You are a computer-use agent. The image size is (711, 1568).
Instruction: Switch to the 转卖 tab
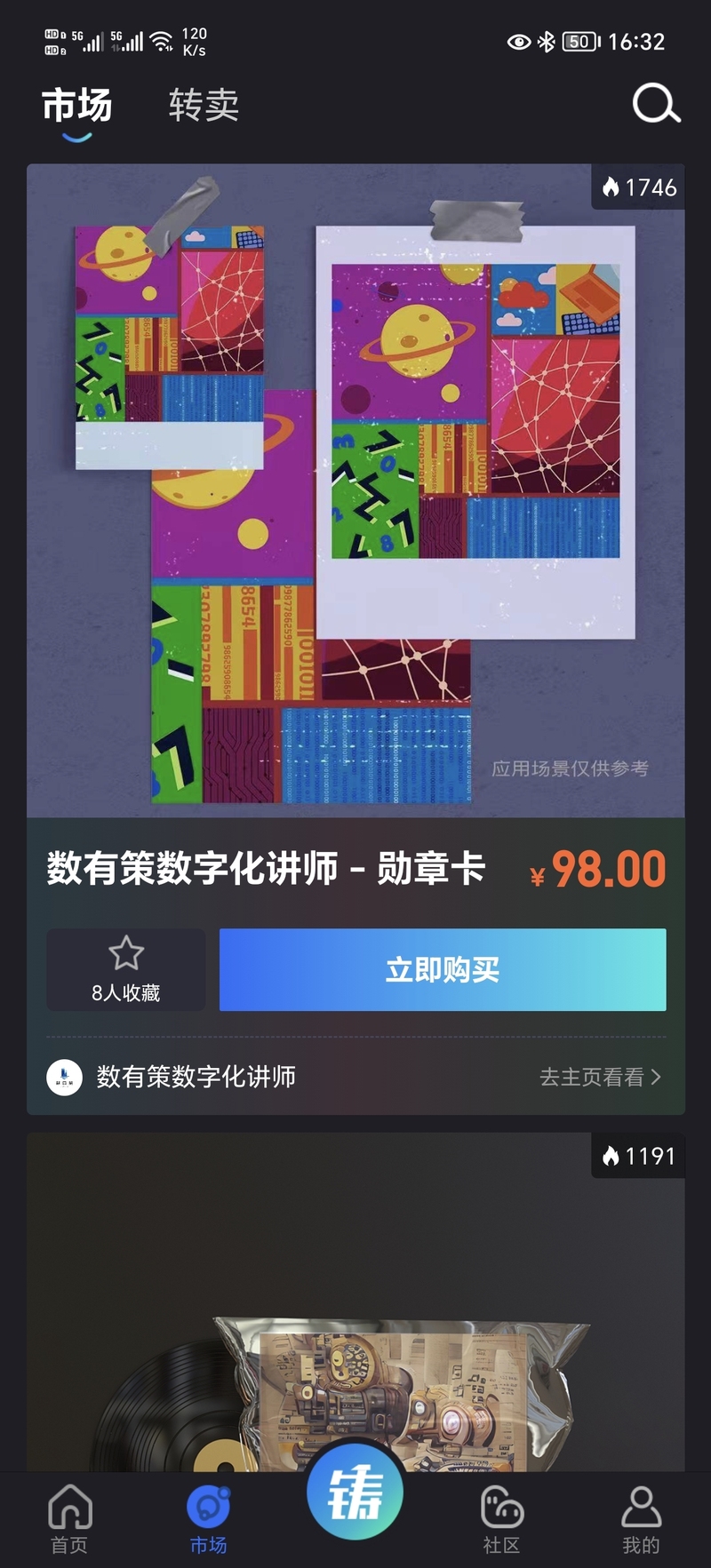[204, 105]
